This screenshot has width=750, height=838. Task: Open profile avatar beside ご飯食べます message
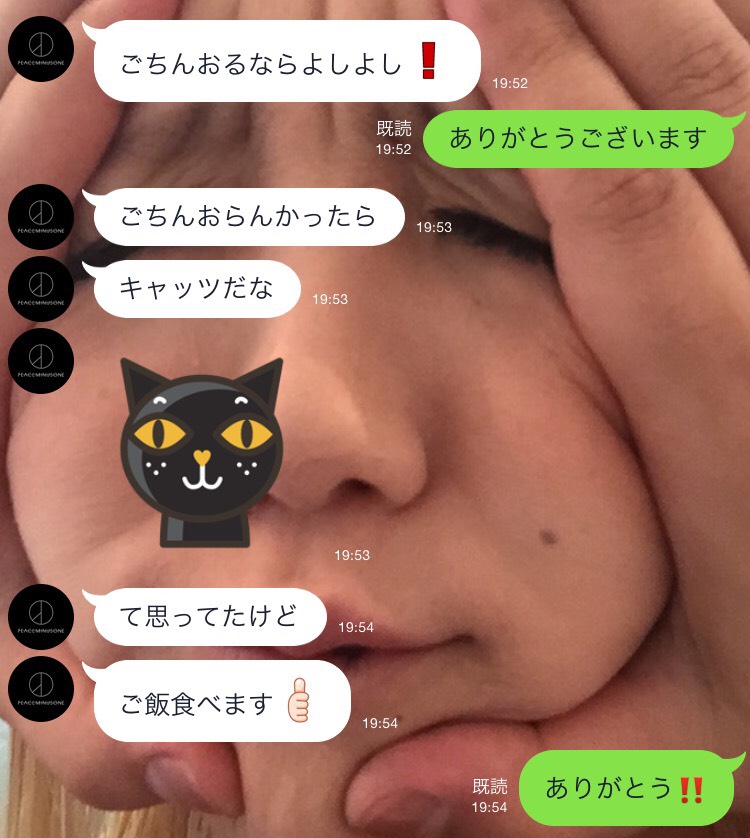click(x=41, y=691)
